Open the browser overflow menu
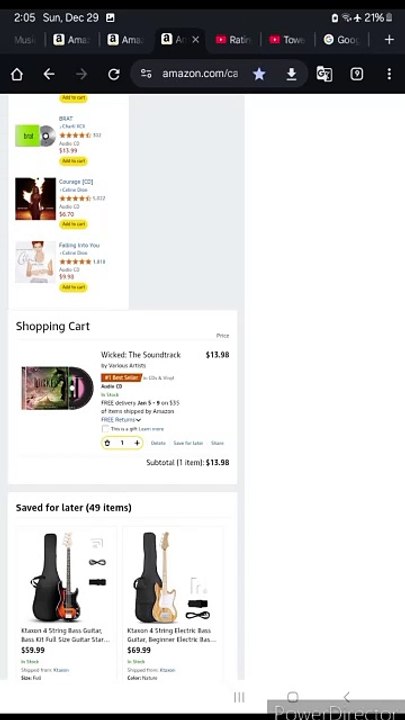405x720 pixels. [x=389, y=74]
